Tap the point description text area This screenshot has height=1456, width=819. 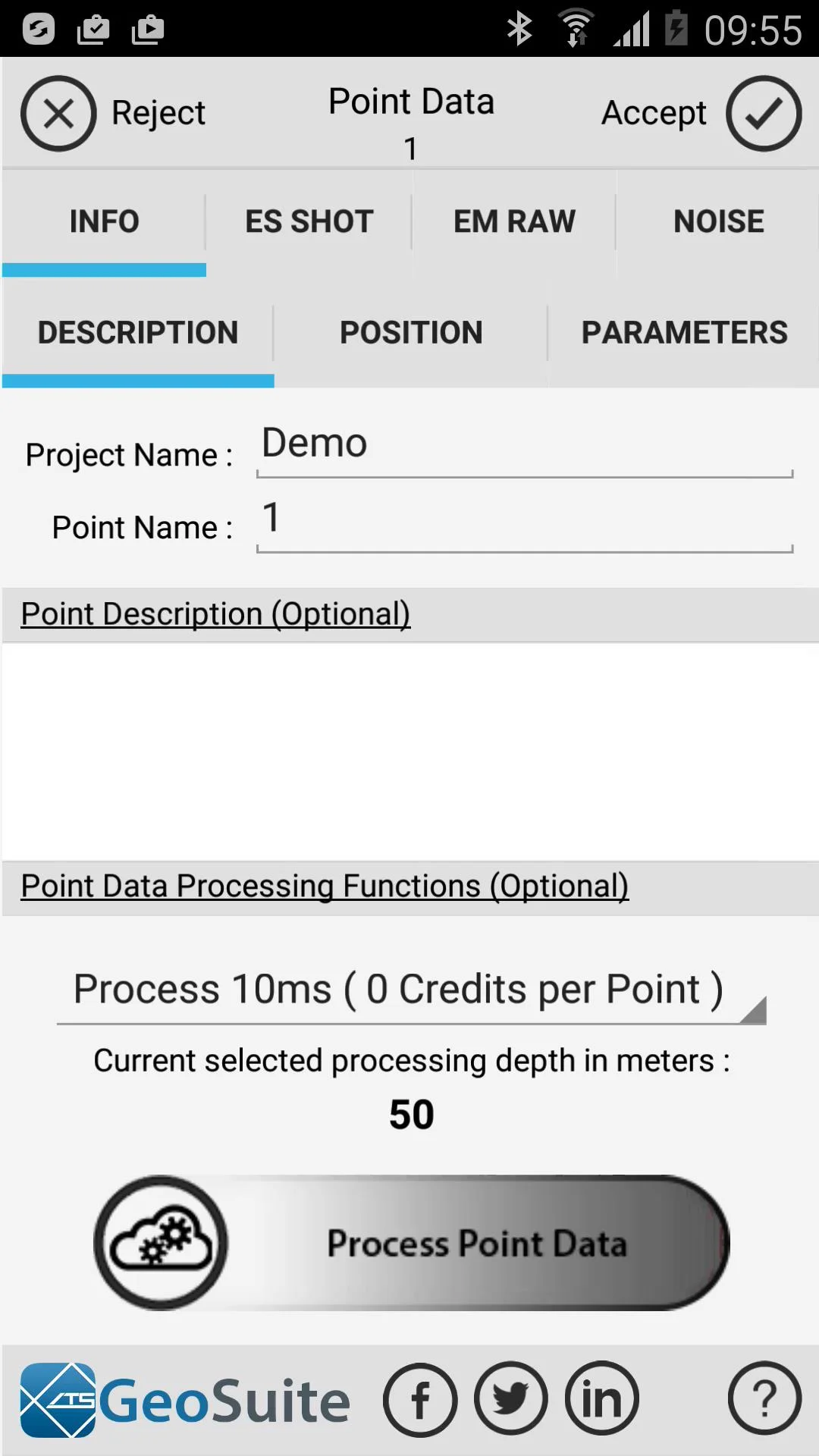(410, 752)
